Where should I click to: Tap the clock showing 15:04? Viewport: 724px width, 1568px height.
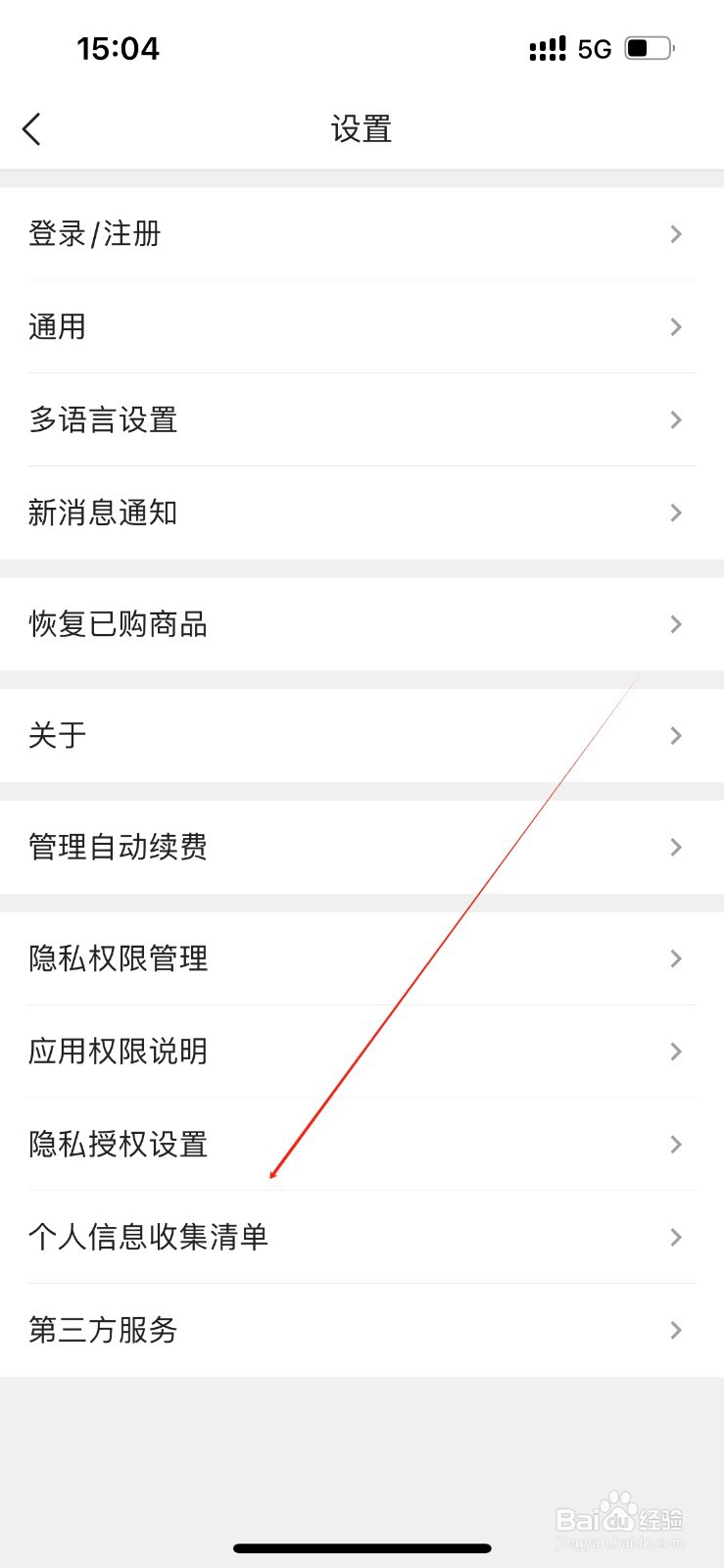[x=118, y=48]
